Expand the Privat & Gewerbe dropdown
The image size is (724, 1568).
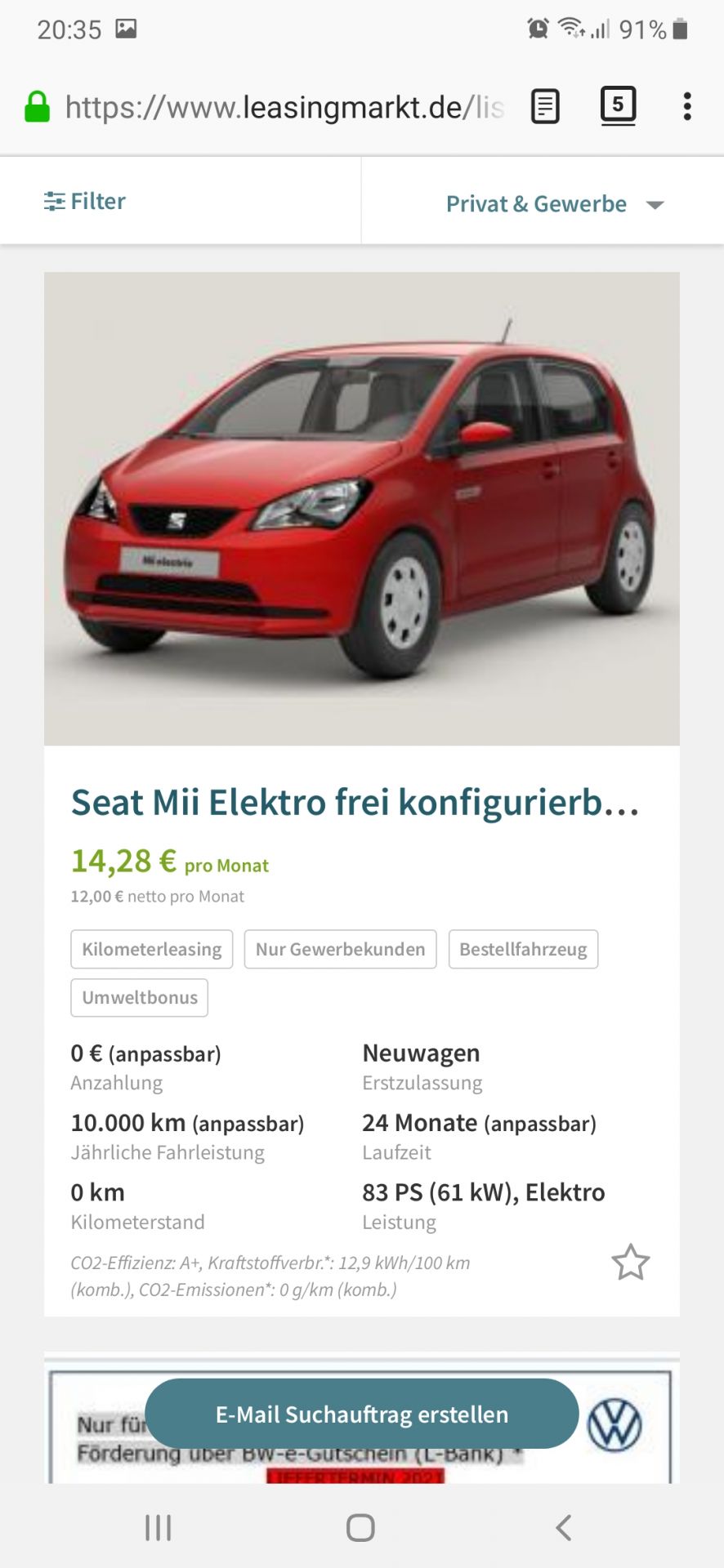(554, 204)
